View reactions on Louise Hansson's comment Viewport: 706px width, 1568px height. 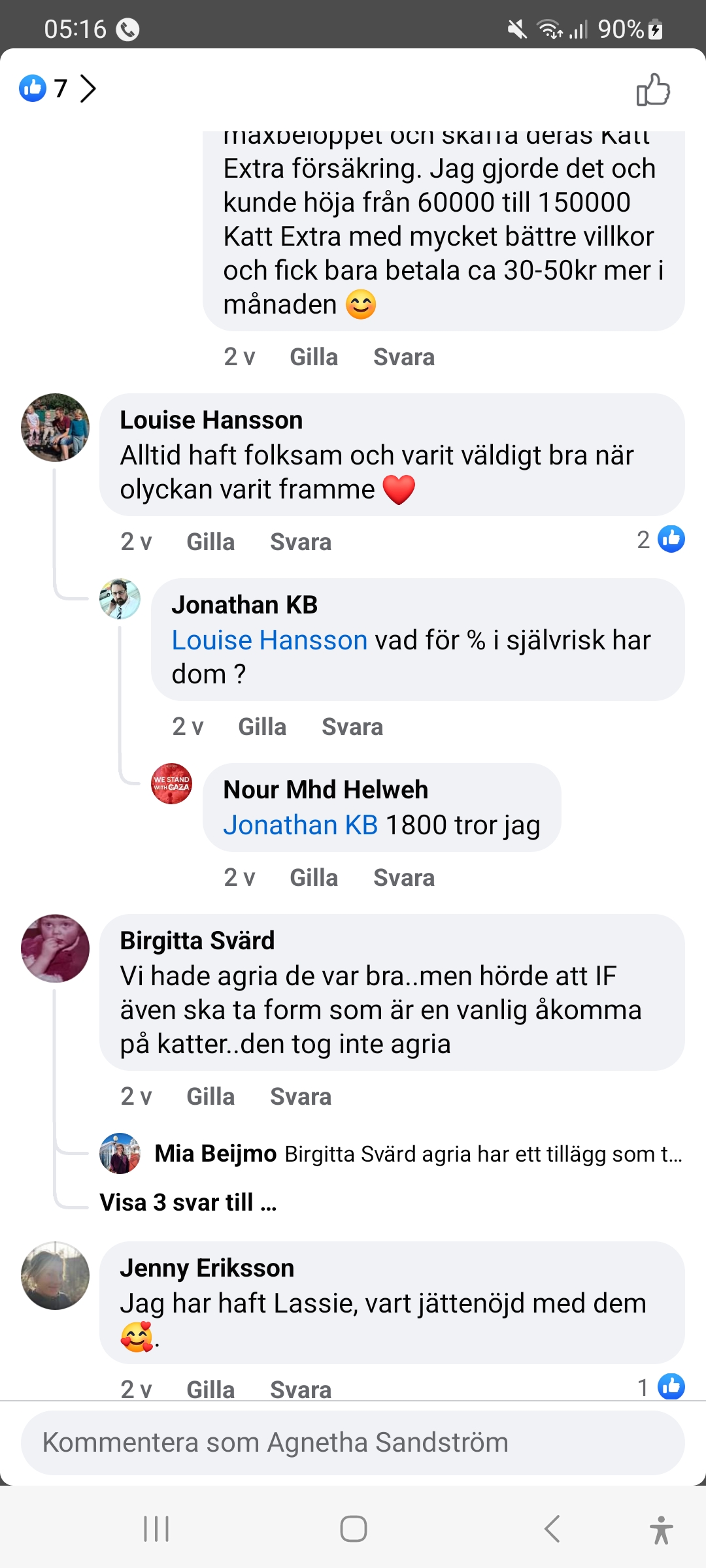pos(661,540)
